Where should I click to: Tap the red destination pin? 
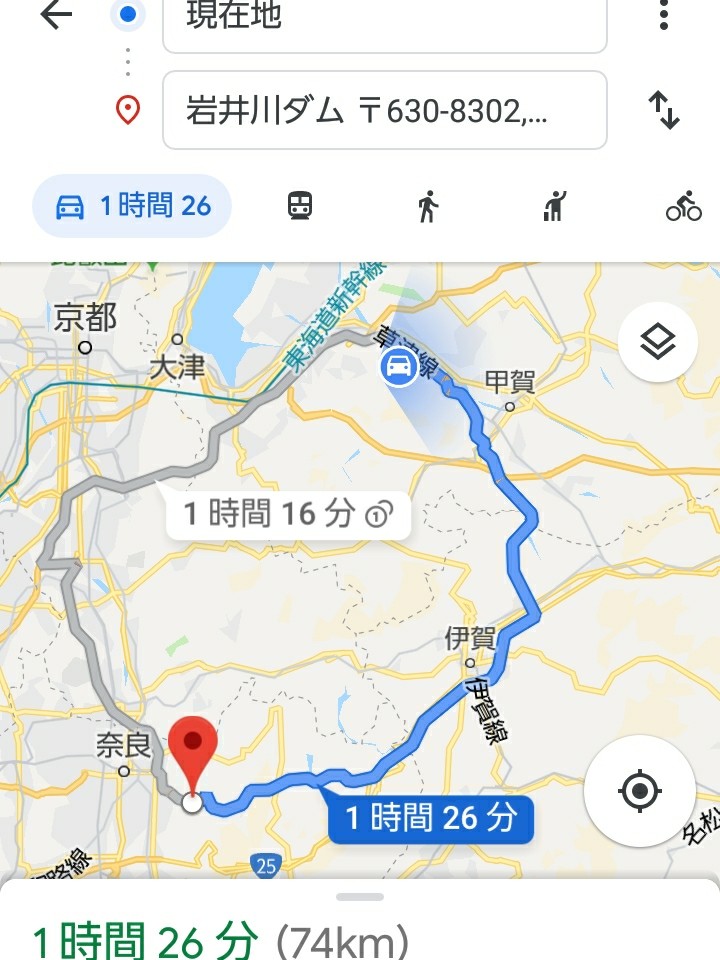tap(193, 750)
